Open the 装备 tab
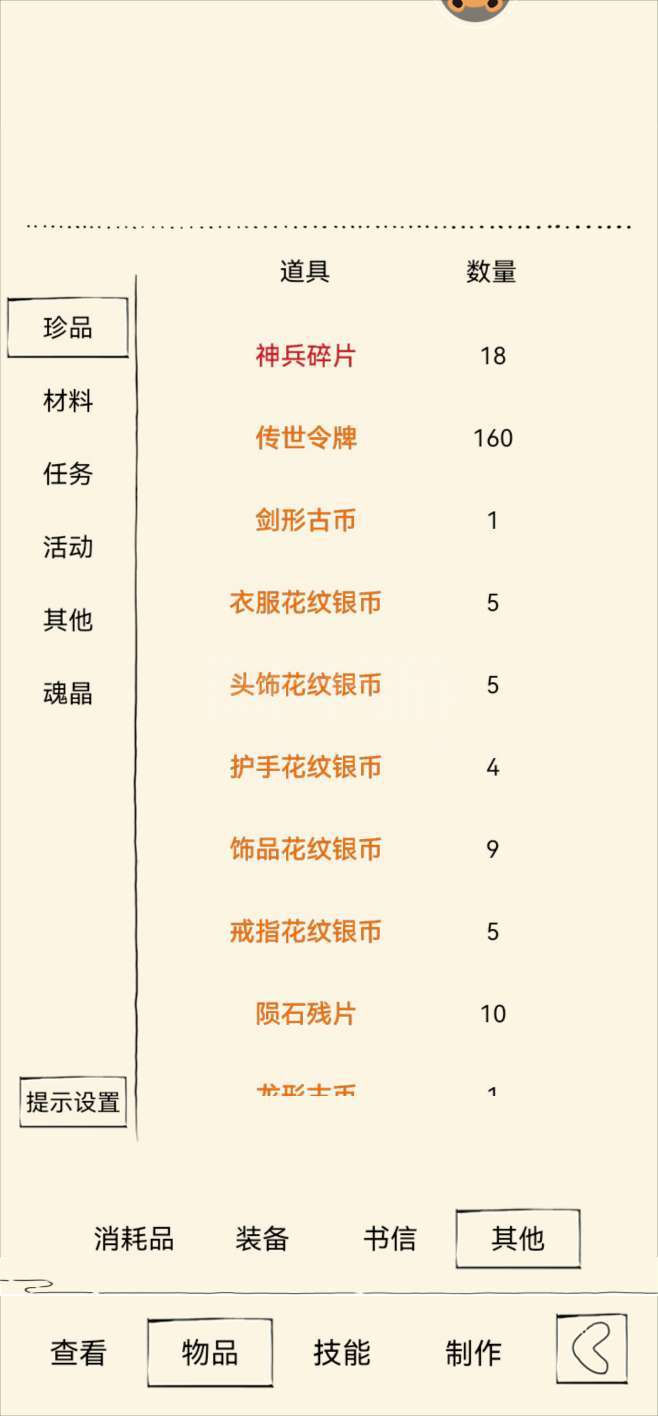The image size is (658, 1416). tap(262, 1239)
